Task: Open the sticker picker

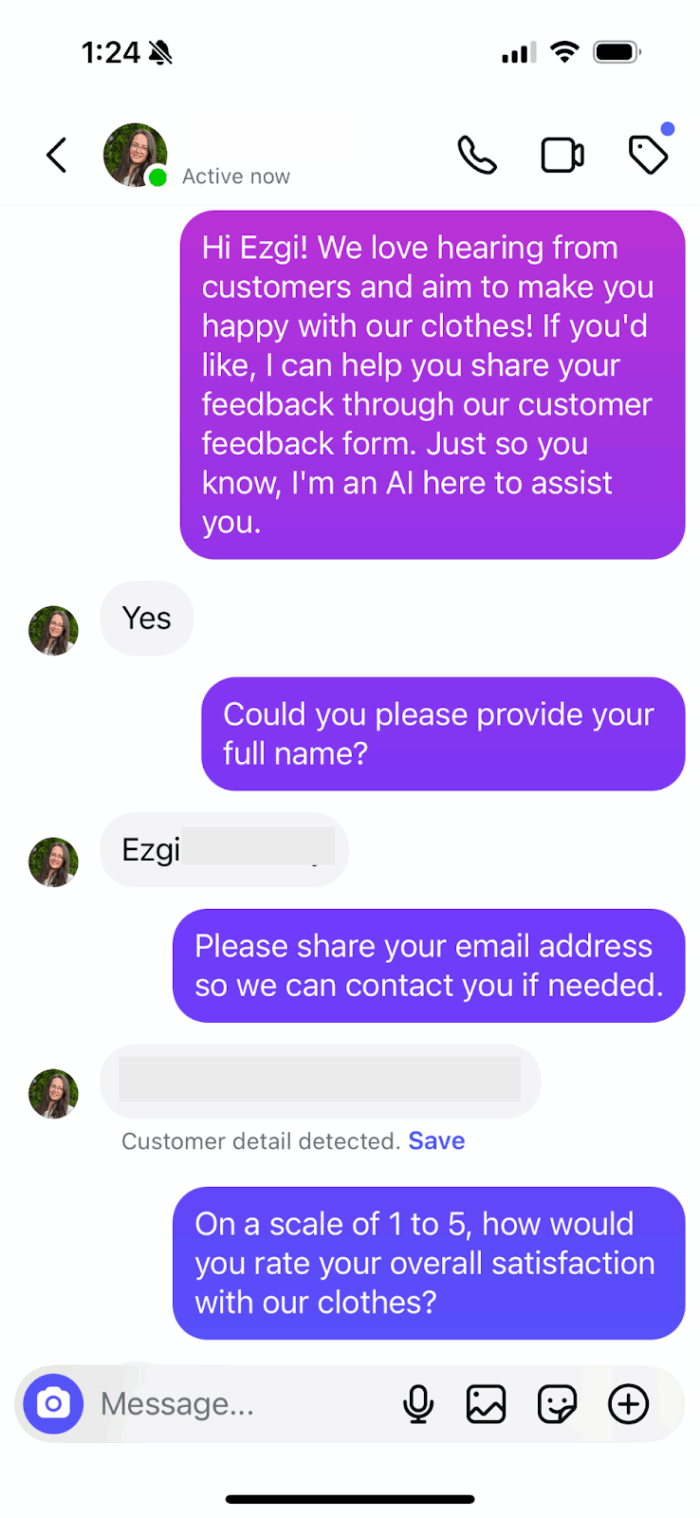Action: coord(557,1404)
